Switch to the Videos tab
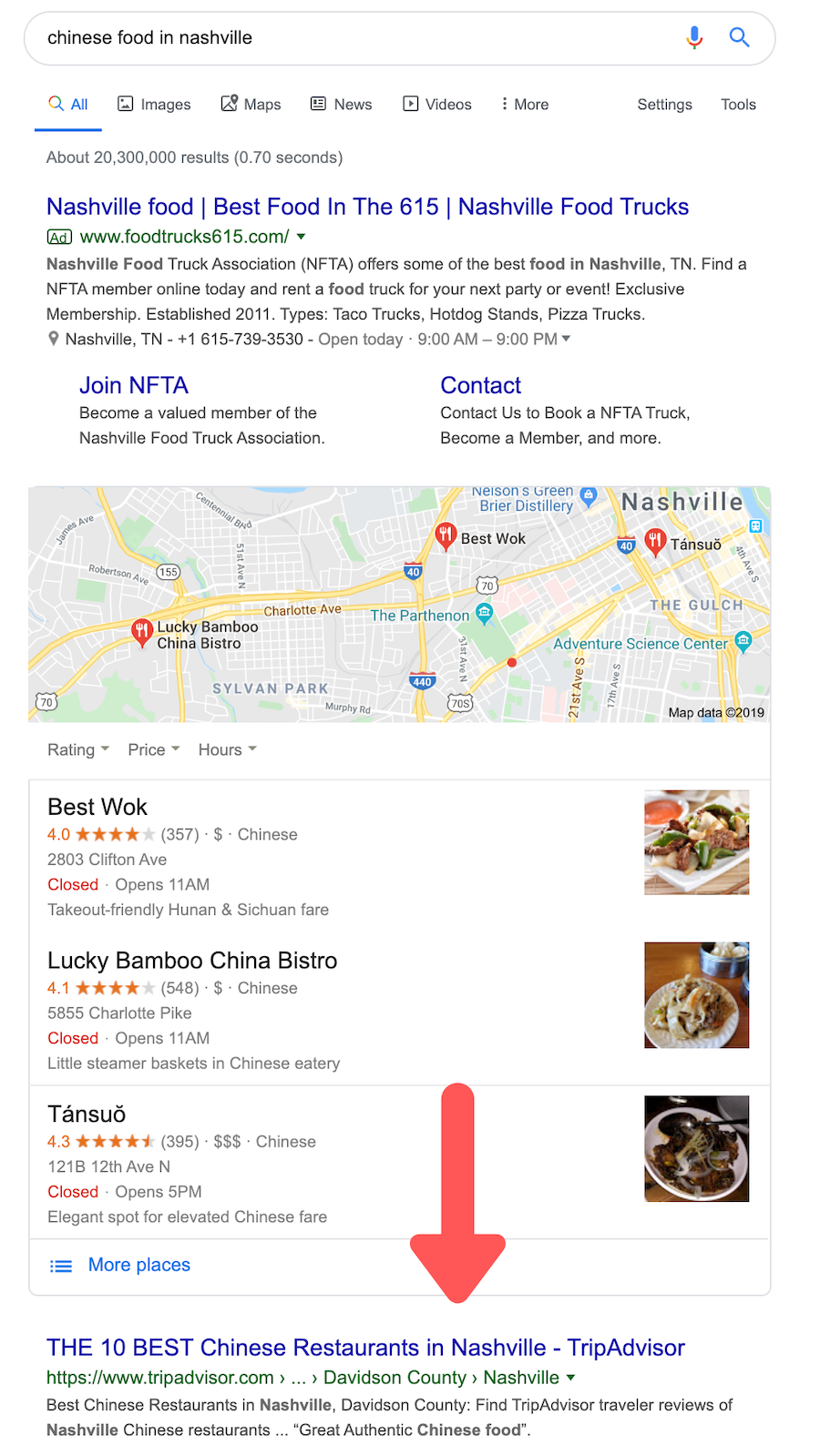 pyautogui.click(x=437, y=105)
